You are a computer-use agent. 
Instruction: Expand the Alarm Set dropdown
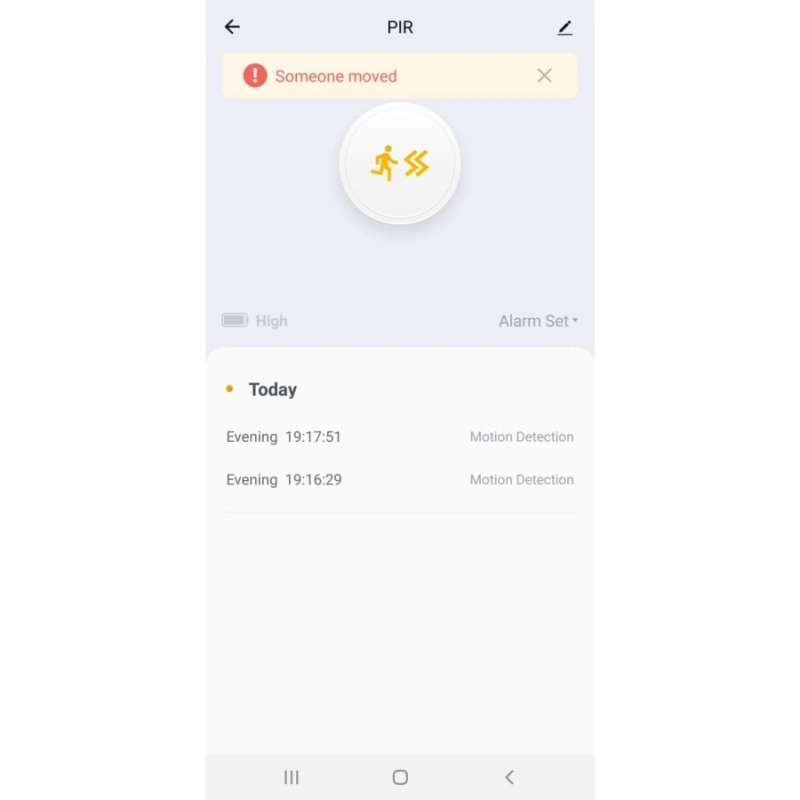coord(538,321)
